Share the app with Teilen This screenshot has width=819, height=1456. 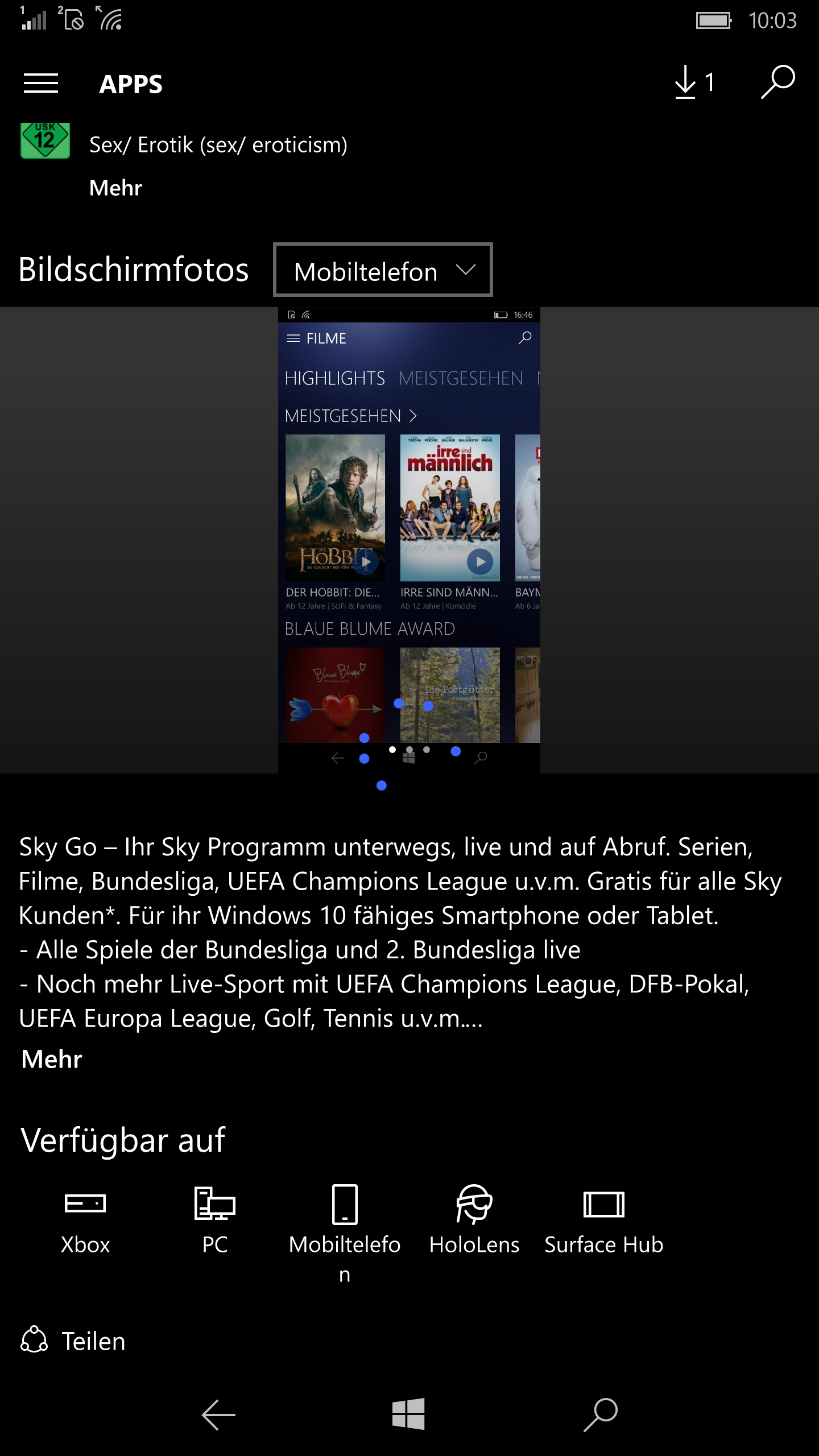[x=73, y=1341]
